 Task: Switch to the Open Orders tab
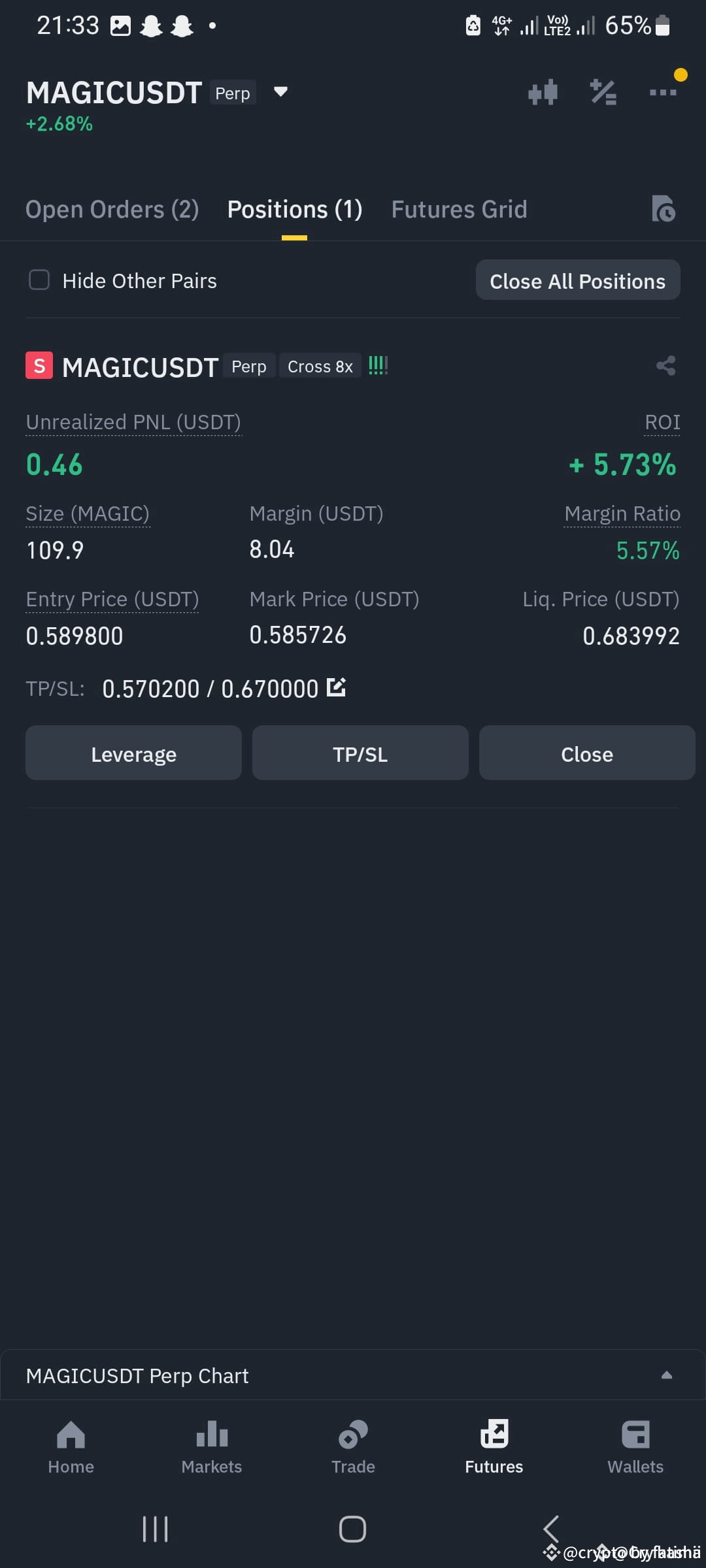point(112,209)
